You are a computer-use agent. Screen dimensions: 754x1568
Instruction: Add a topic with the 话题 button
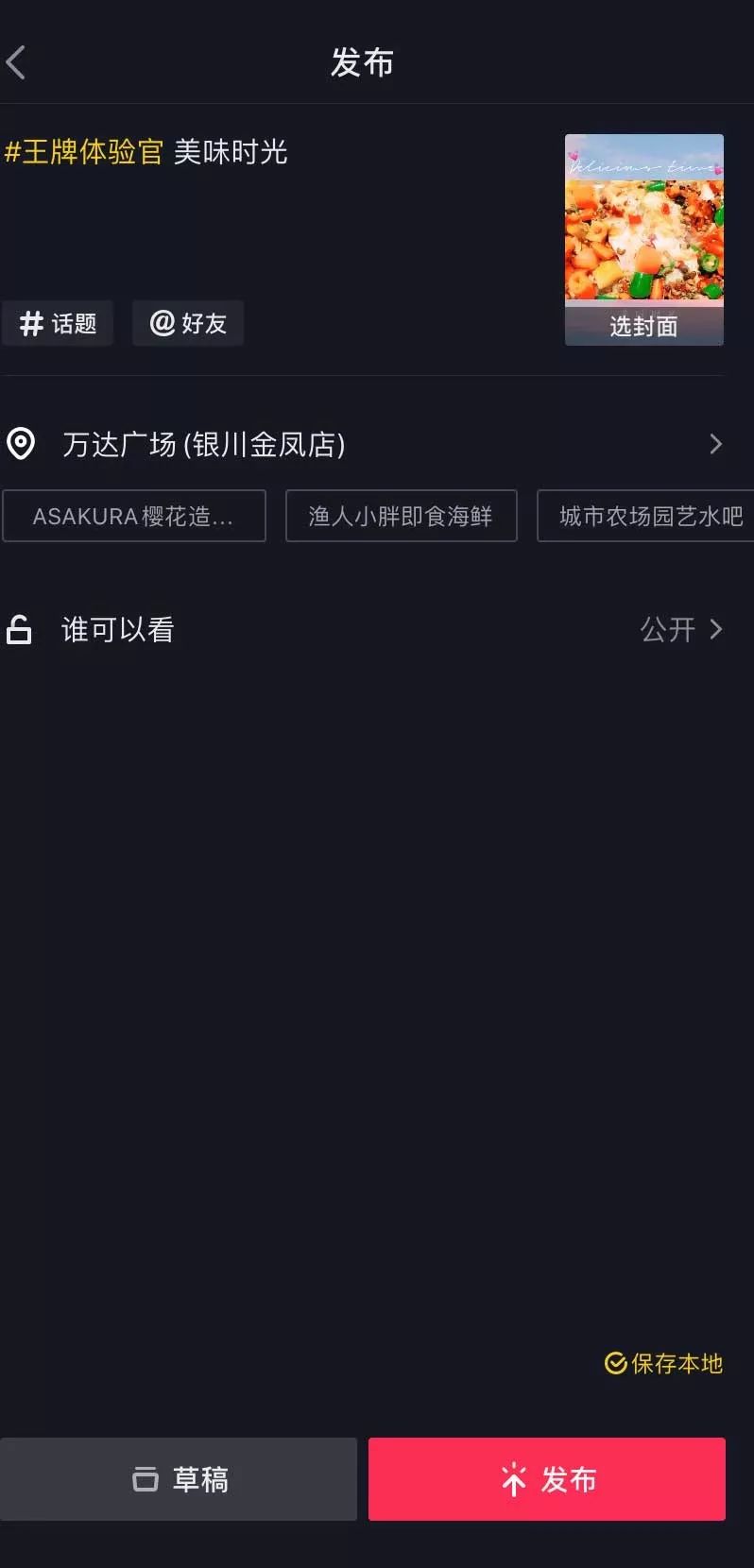pyautogui.click(x=58, y=323)
